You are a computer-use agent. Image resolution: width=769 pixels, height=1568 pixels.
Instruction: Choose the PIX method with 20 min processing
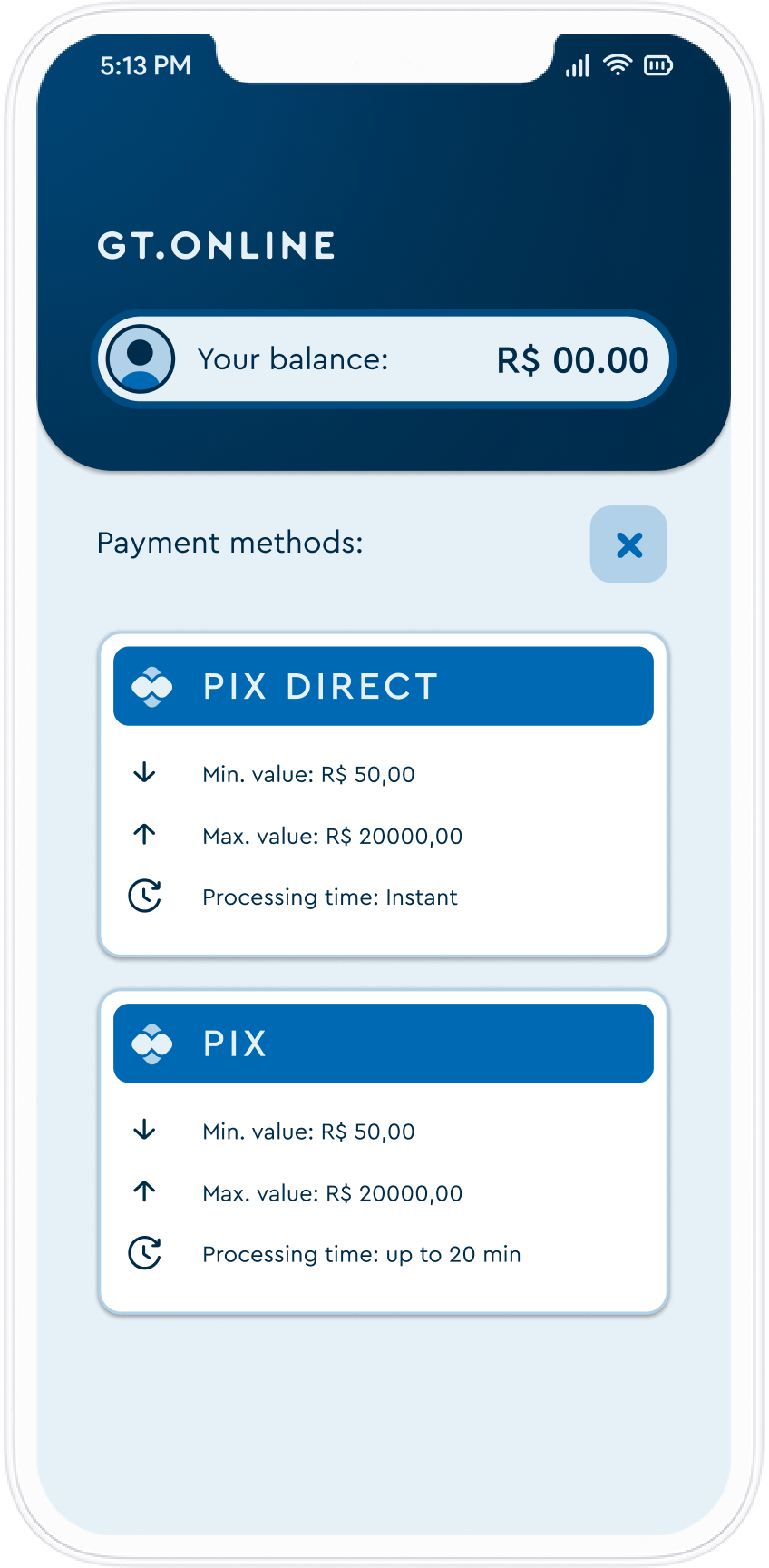tap(383, 1044)
